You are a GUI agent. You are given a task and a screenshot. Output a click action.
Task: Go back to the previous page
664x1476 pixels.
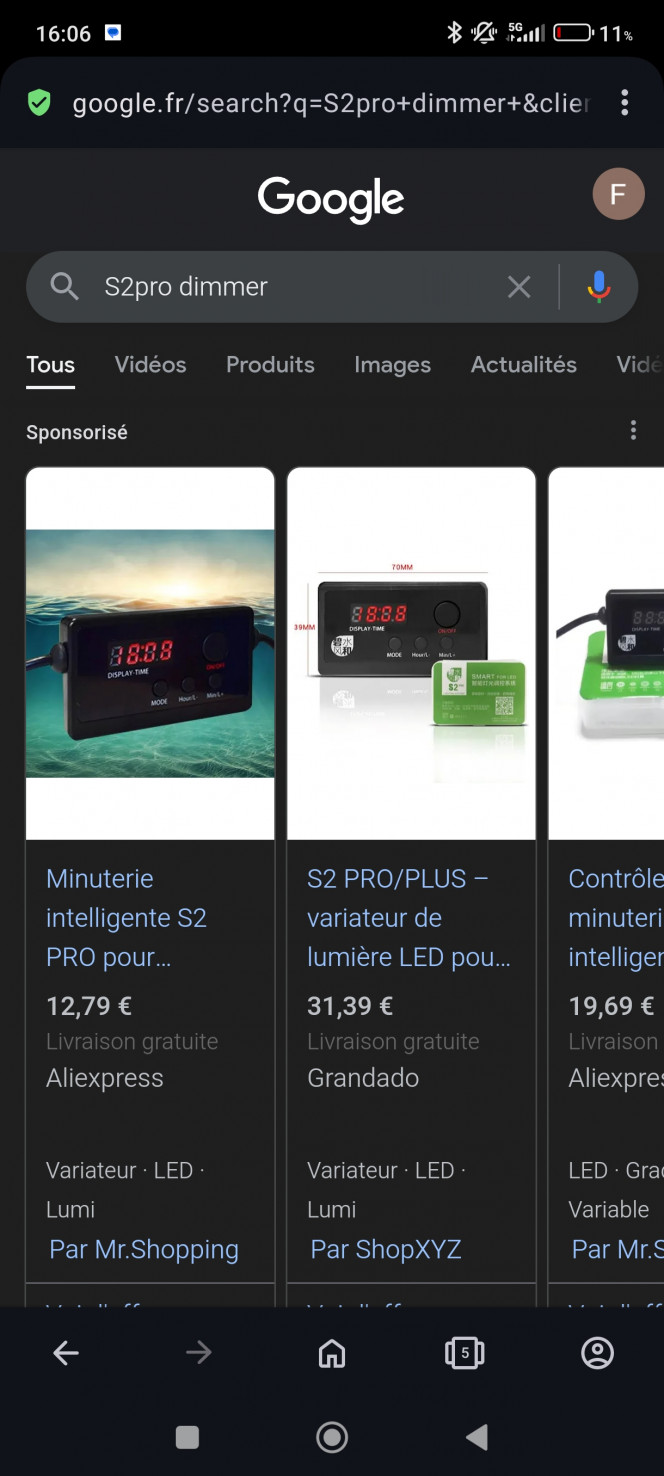pos(66,1353)
